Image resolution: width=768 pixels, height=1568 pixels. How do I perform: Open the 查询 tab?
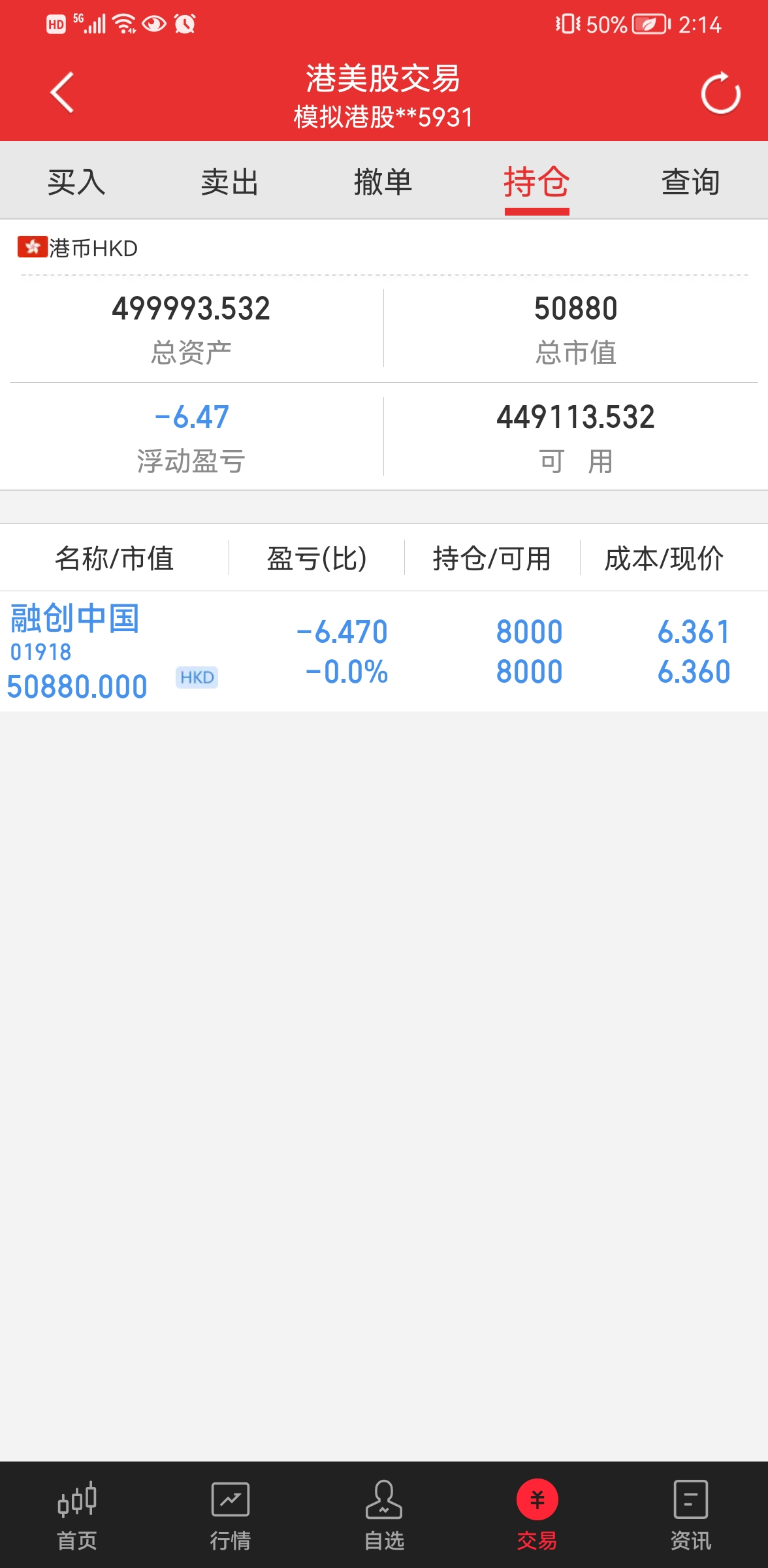690,182
